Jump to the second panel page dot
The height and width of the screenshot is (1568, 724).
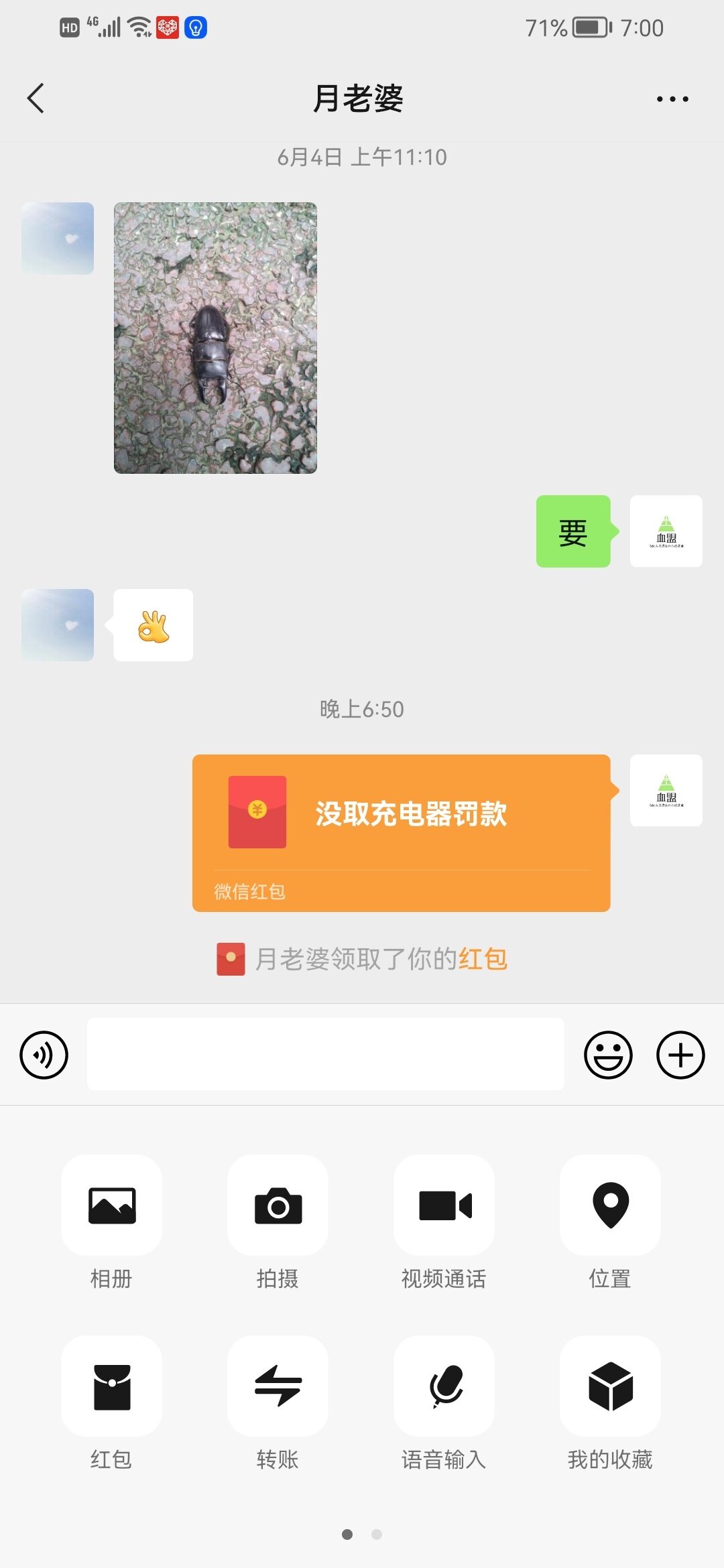tap(377, 1534)
